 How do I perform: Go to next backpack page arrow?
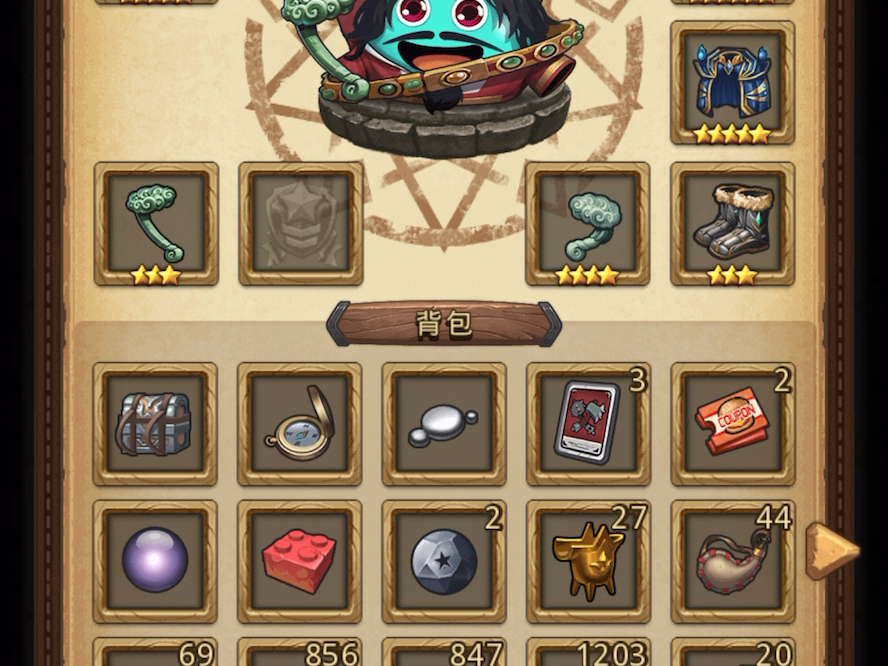click(x=830, y=550)
